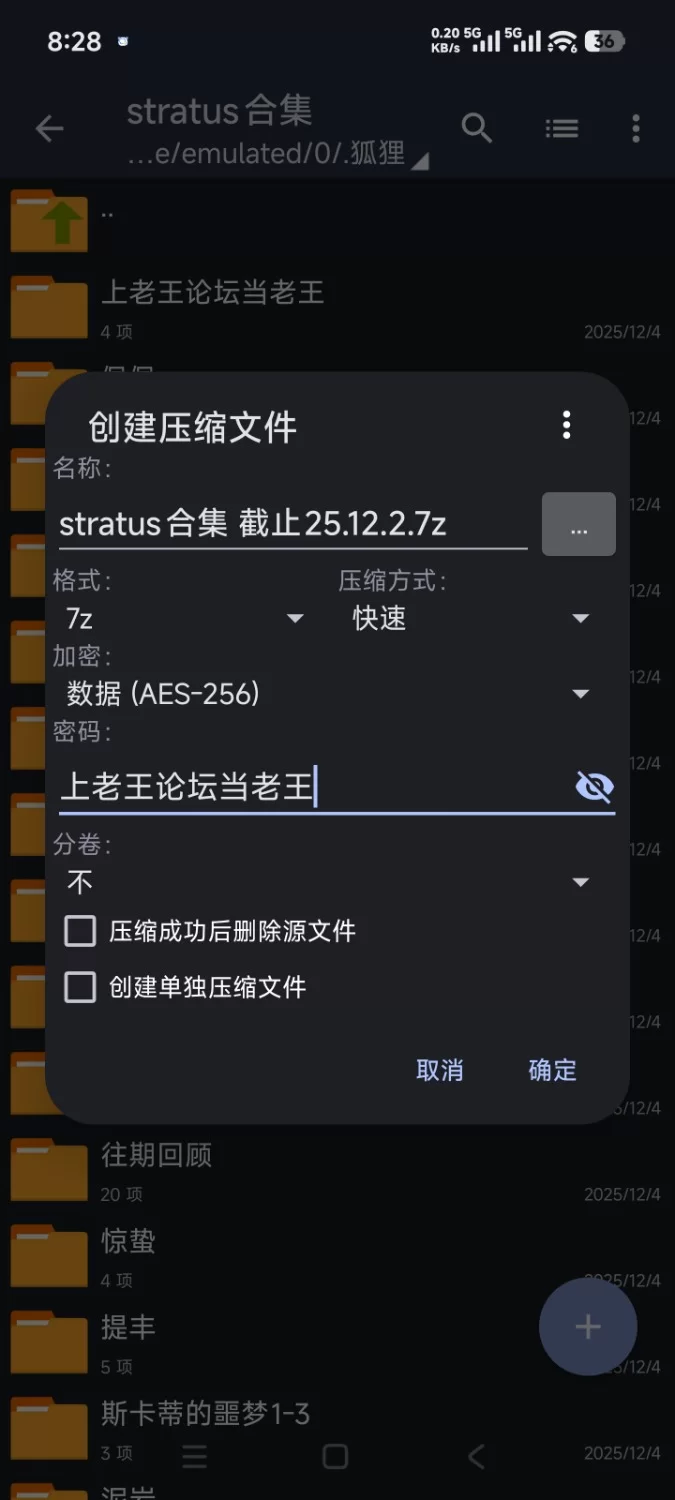Screen dimensions: 675x1500
Task: Edit the archive name field
Action: 292,524
